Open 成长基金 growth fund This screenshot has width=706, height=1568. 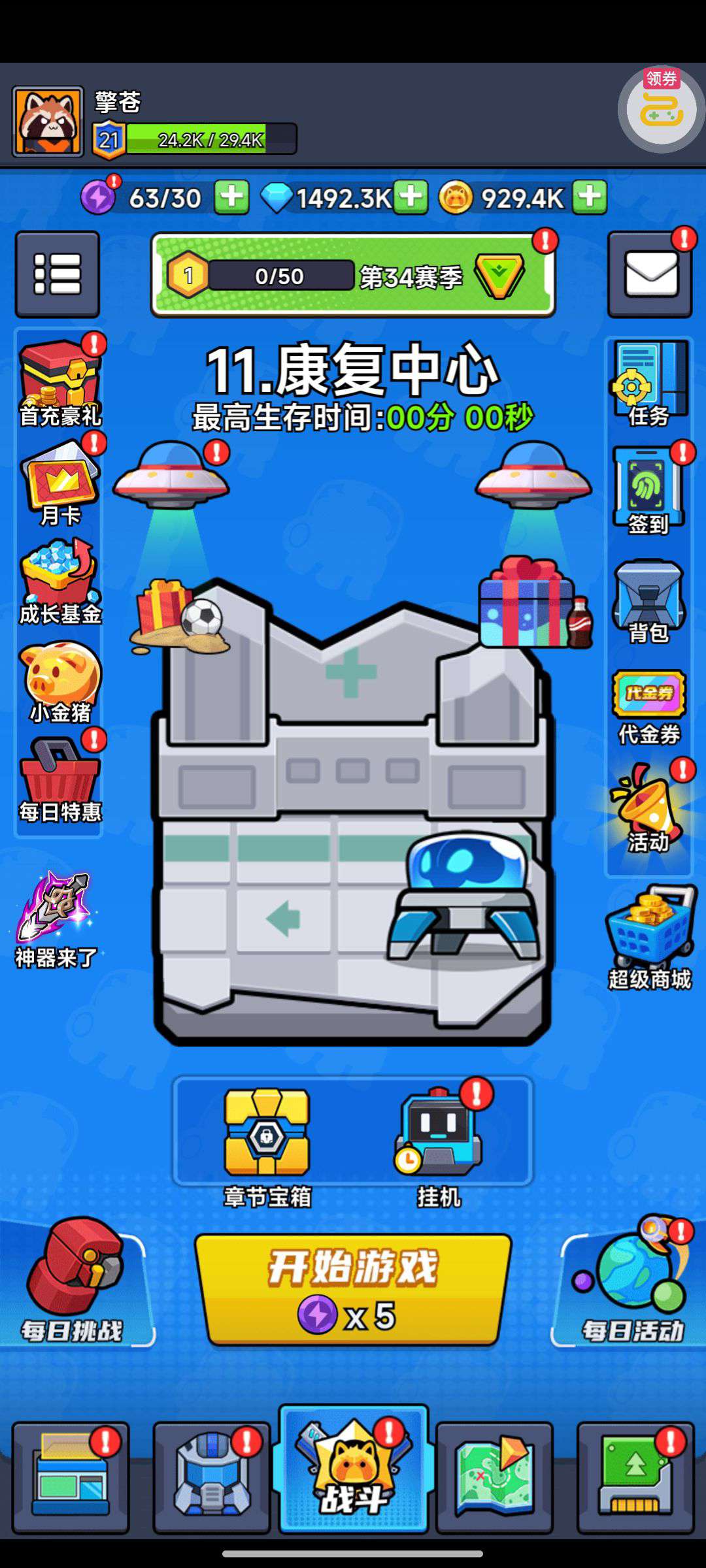[60, 581]
